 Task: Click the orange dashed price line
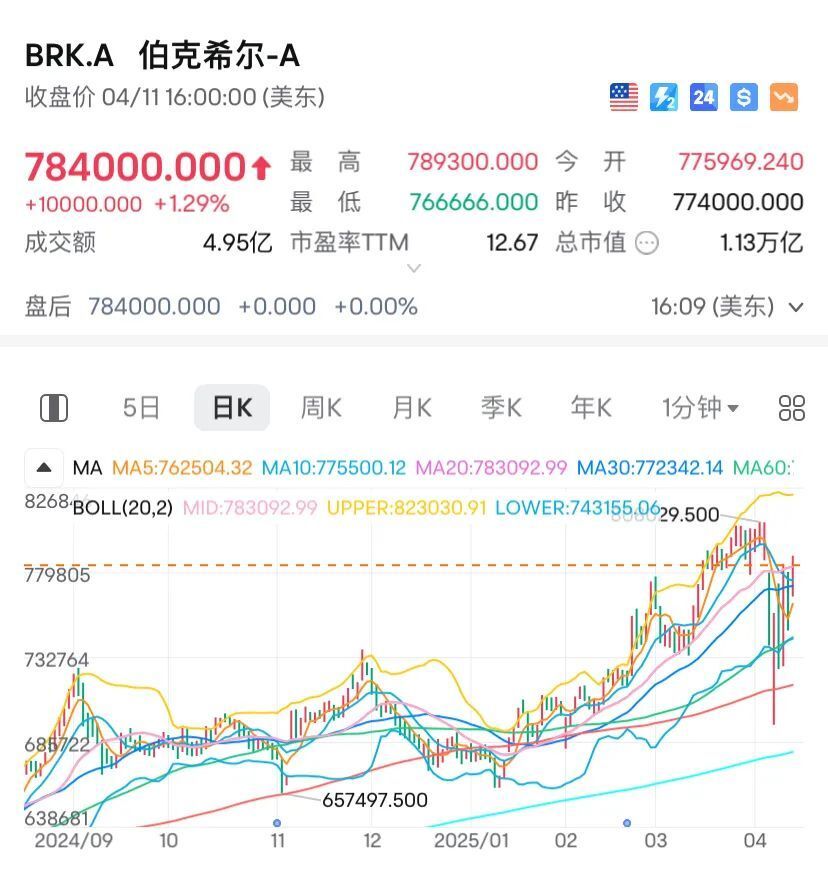tap(400, 565)
